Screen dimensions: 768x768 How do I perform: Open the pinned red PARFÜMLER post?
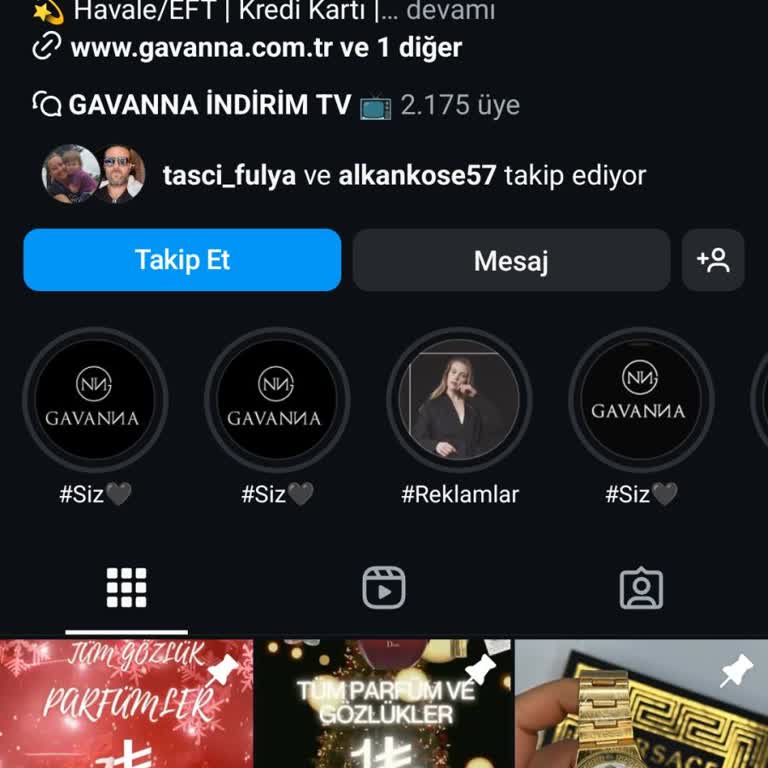127,704
